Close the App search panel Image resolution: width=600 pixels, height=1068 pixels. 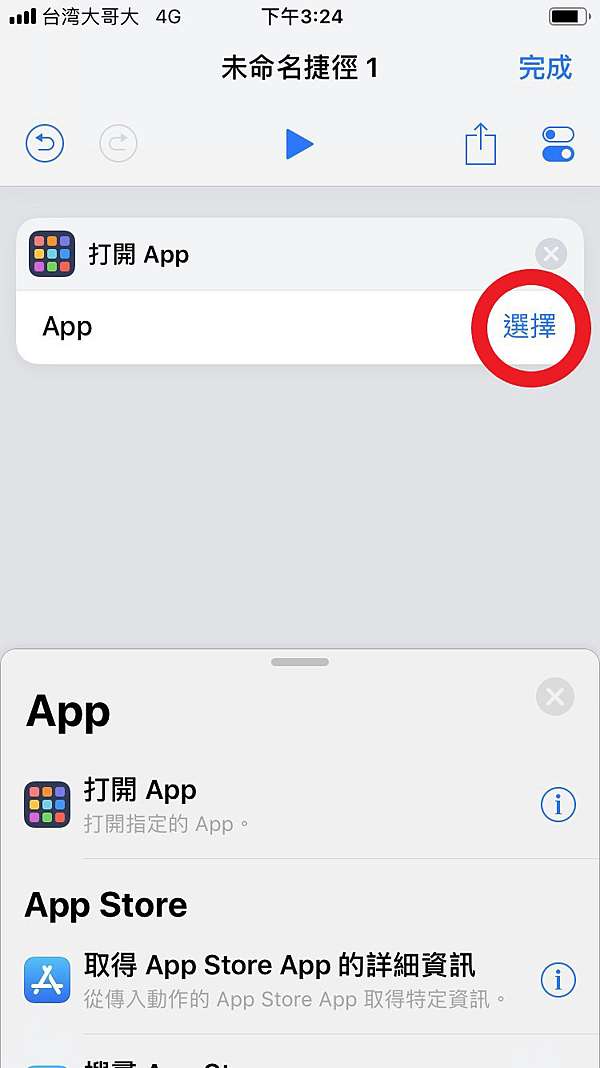pos(555,697)
